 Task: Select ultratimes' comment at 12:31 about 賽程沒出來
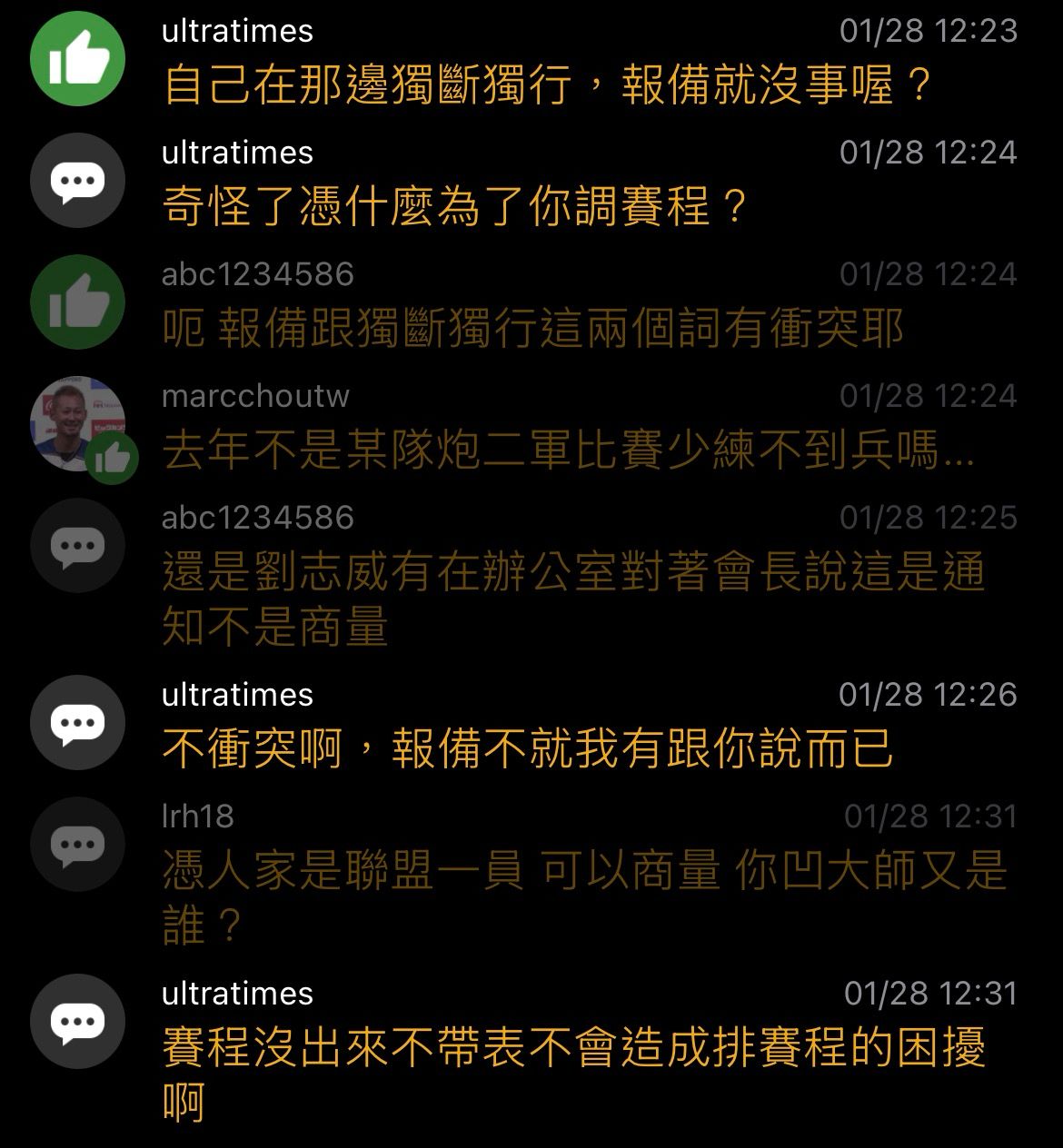[x=572, y=1074]
